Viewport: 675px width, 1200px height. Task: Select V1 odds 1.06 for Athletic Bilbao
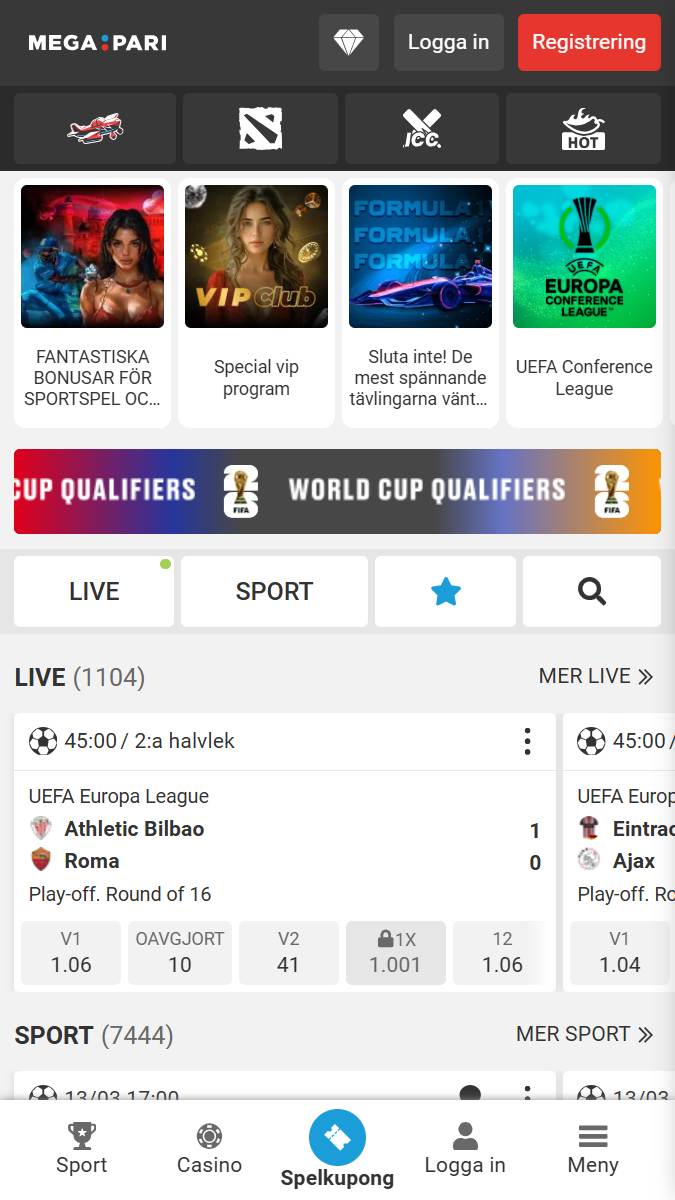point(71,953)
